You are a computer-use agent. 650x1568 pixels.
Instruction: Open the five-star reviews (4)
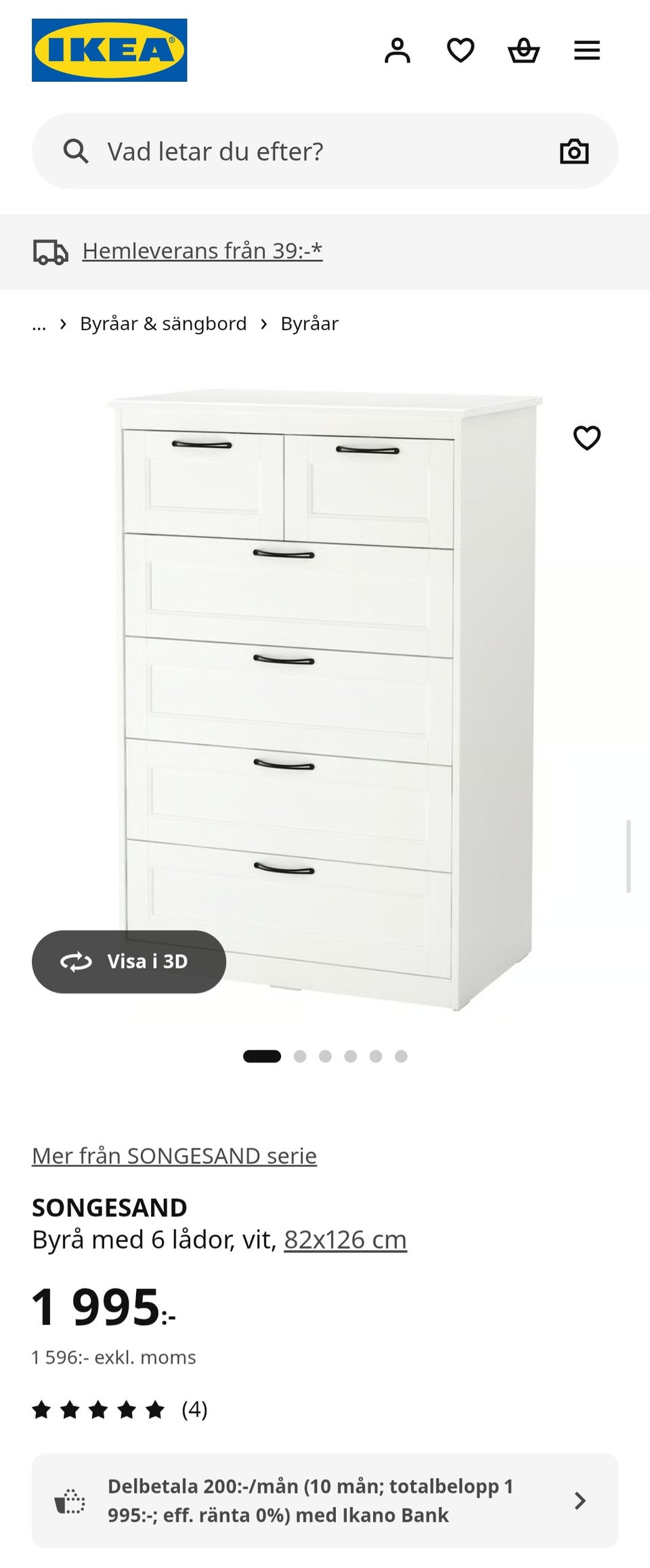click(x=119, y=1410)
